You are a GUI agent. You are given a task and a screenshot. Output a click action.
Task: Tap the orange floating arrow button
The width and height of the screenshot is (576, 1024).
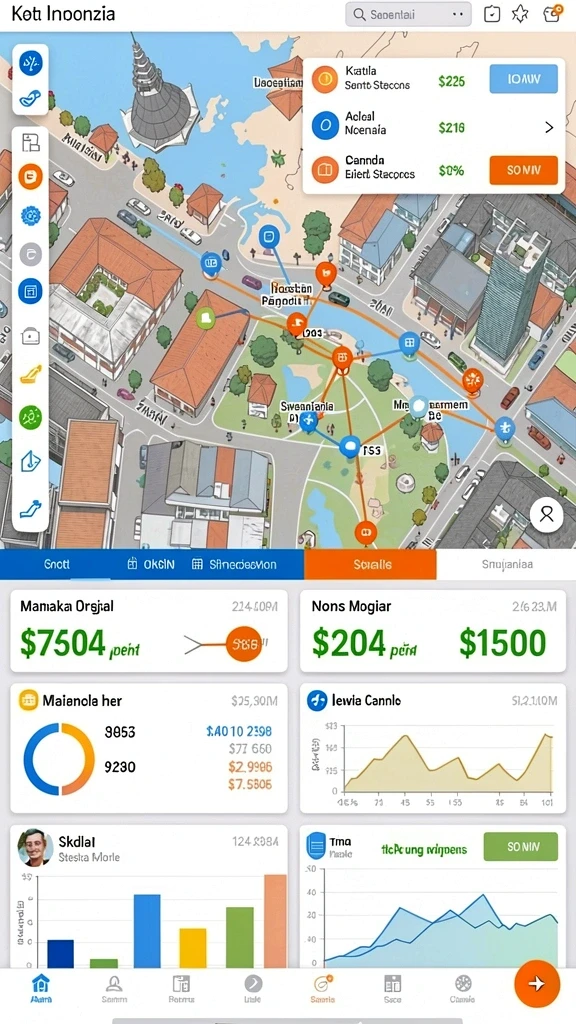(537, 984)
